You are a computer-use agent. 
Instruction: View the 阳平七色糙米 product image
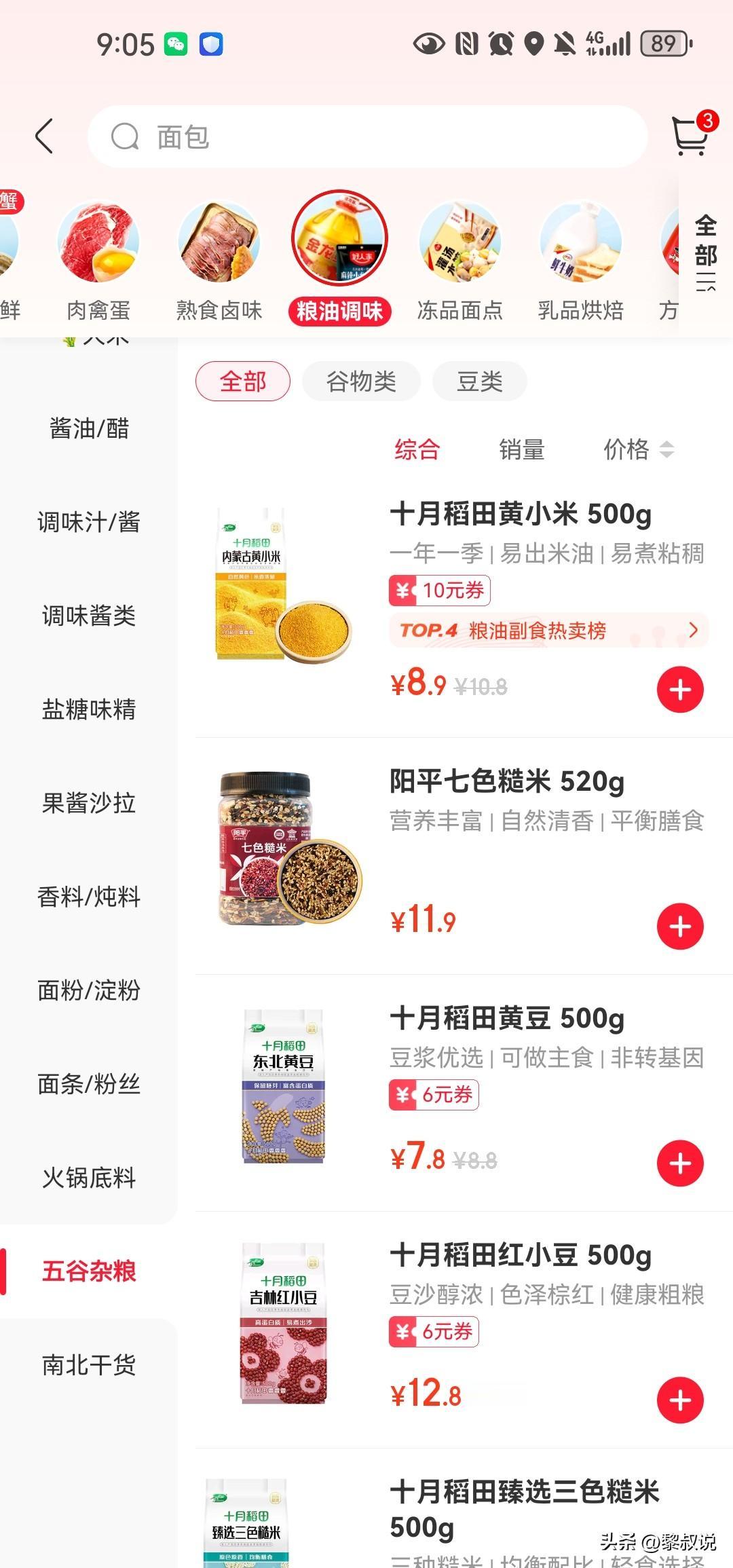pos(285,848)
